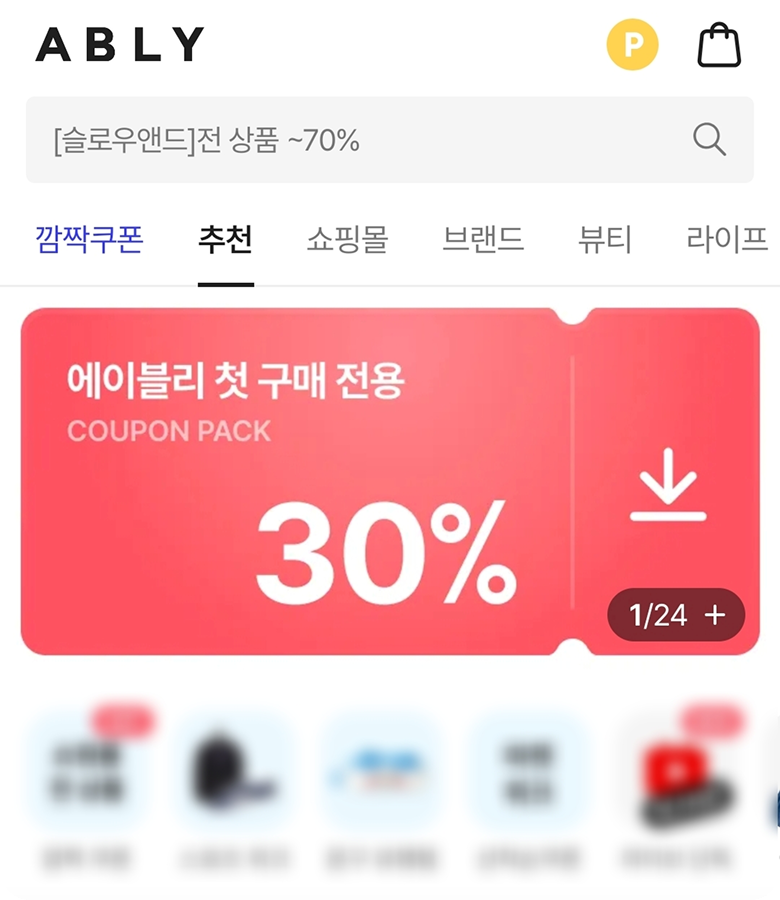Expand all banners via 1/24 plus
The image size is (780, 900).
(x=676, y=615)
